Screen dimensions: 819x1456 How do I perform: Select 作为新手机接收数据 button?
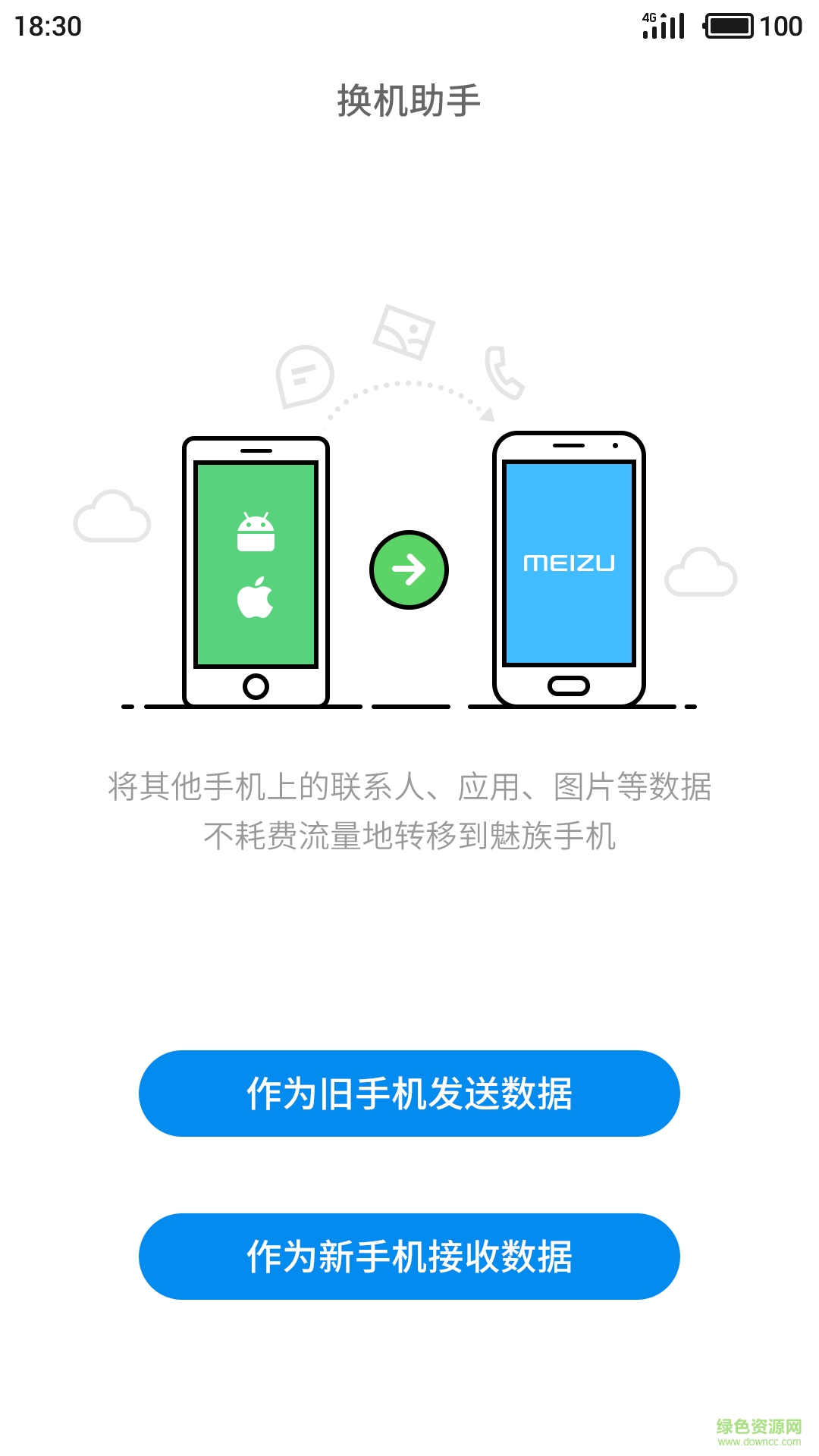click(409, 1256)
